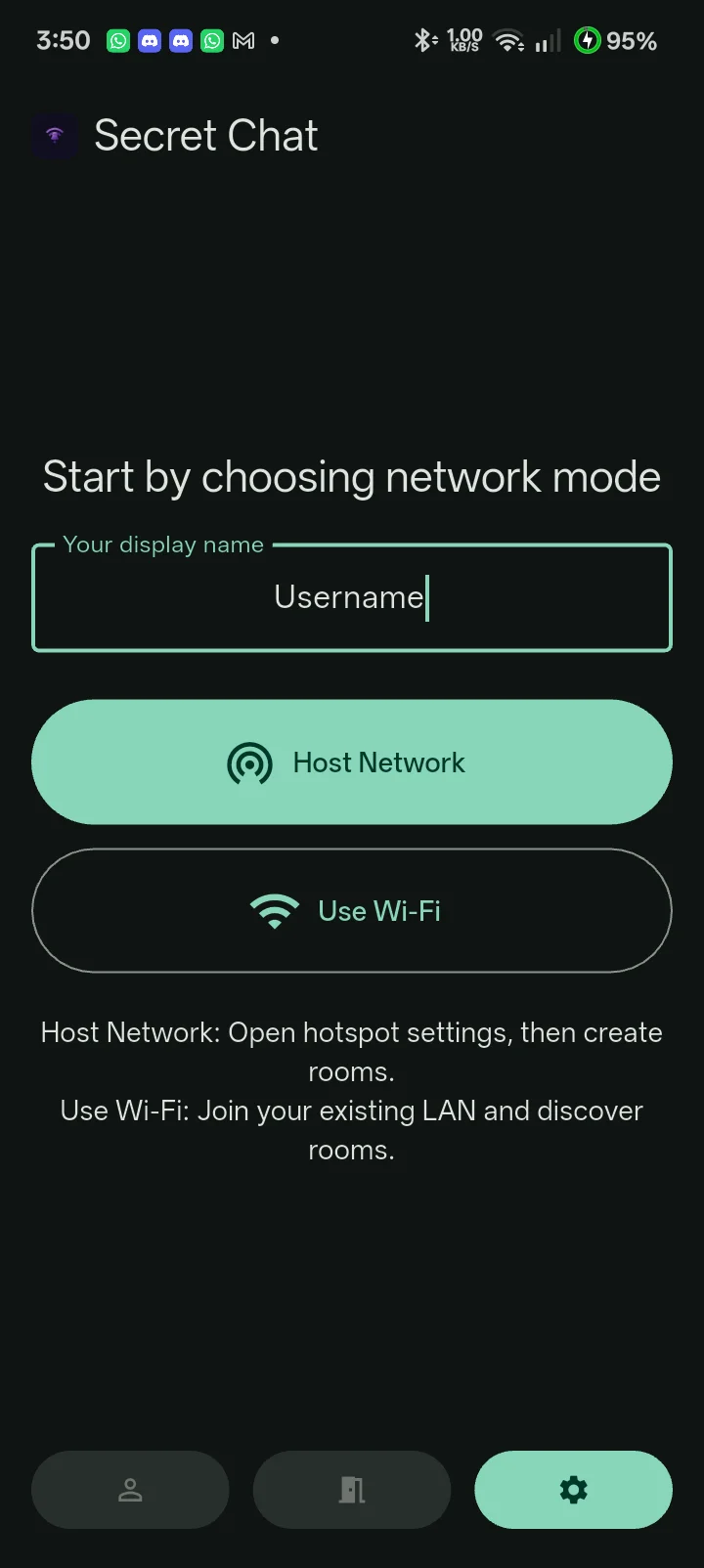Viewport: 704px width, 1568px height.
Task: Open the settings gear tab
Action: coord(573,1490)
